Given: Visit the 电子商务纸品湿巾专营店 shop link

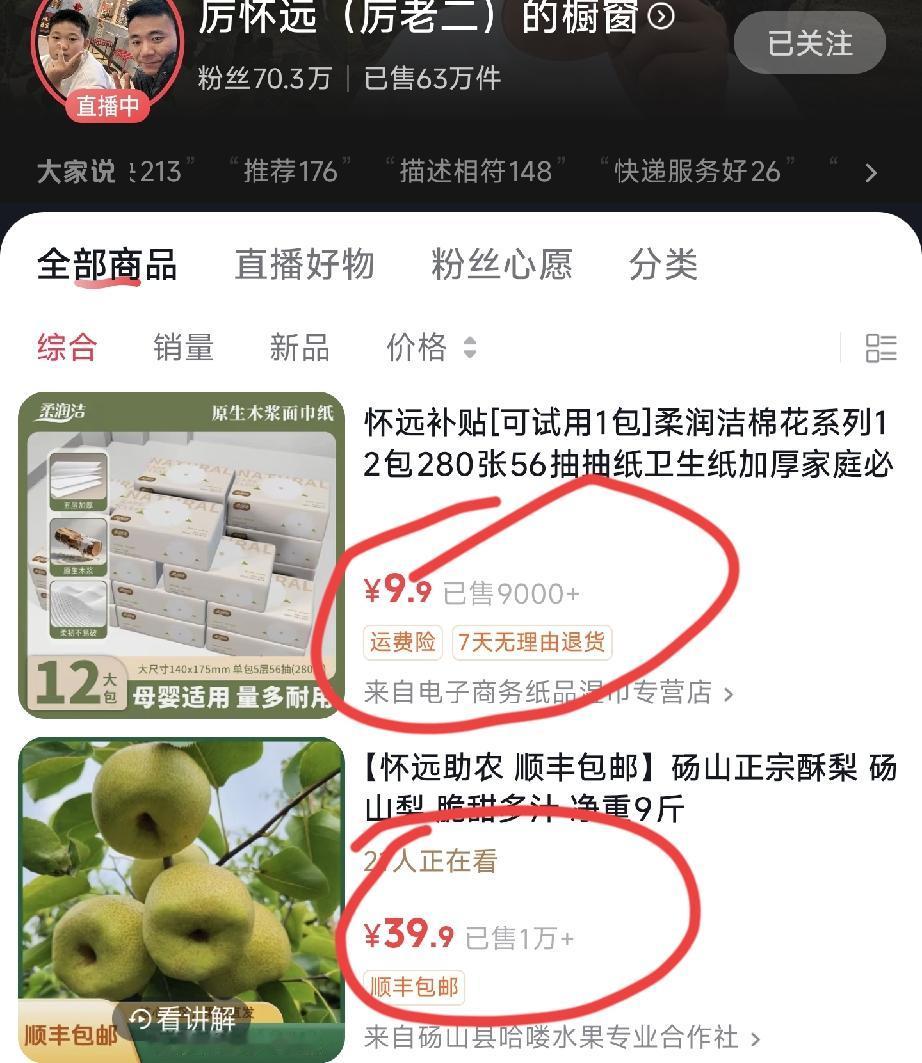Looking at the screenshot, I should click(548, 692).
